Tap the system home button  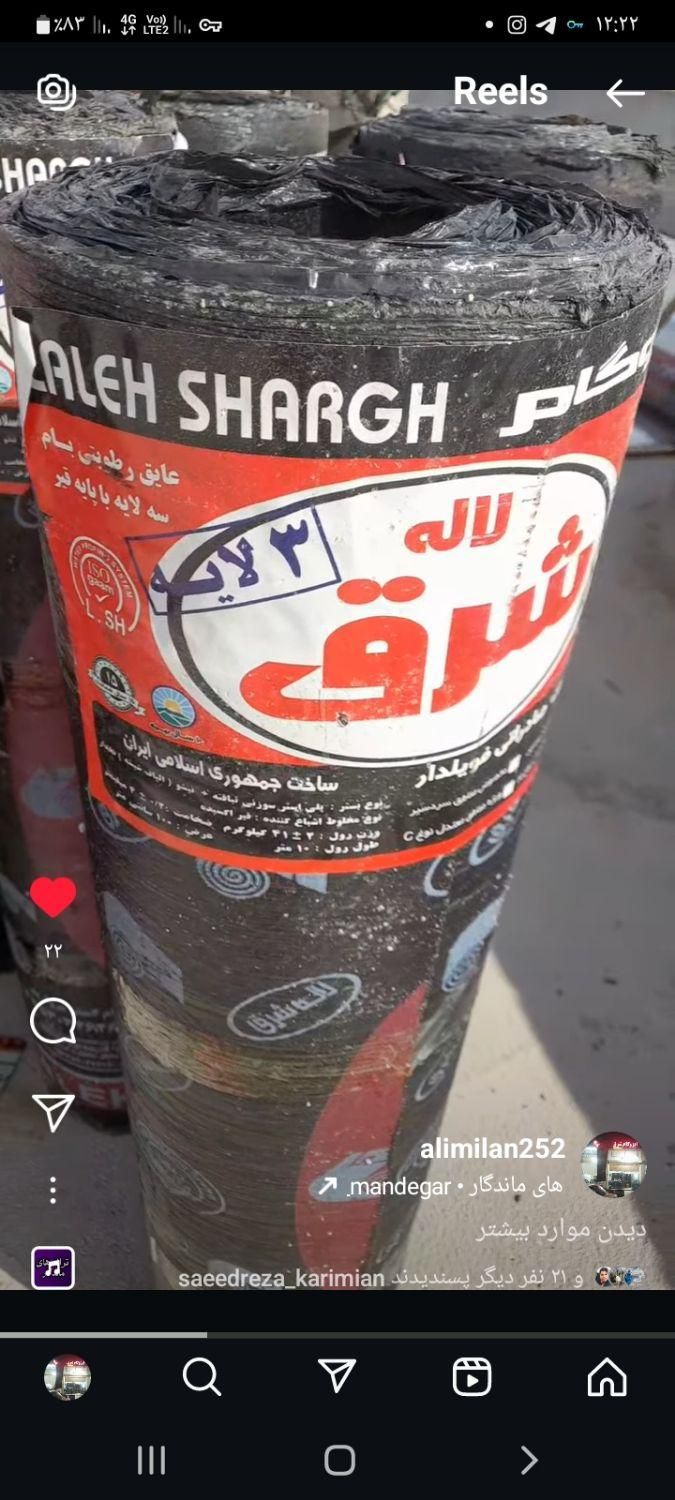(x=339, y=1460)
